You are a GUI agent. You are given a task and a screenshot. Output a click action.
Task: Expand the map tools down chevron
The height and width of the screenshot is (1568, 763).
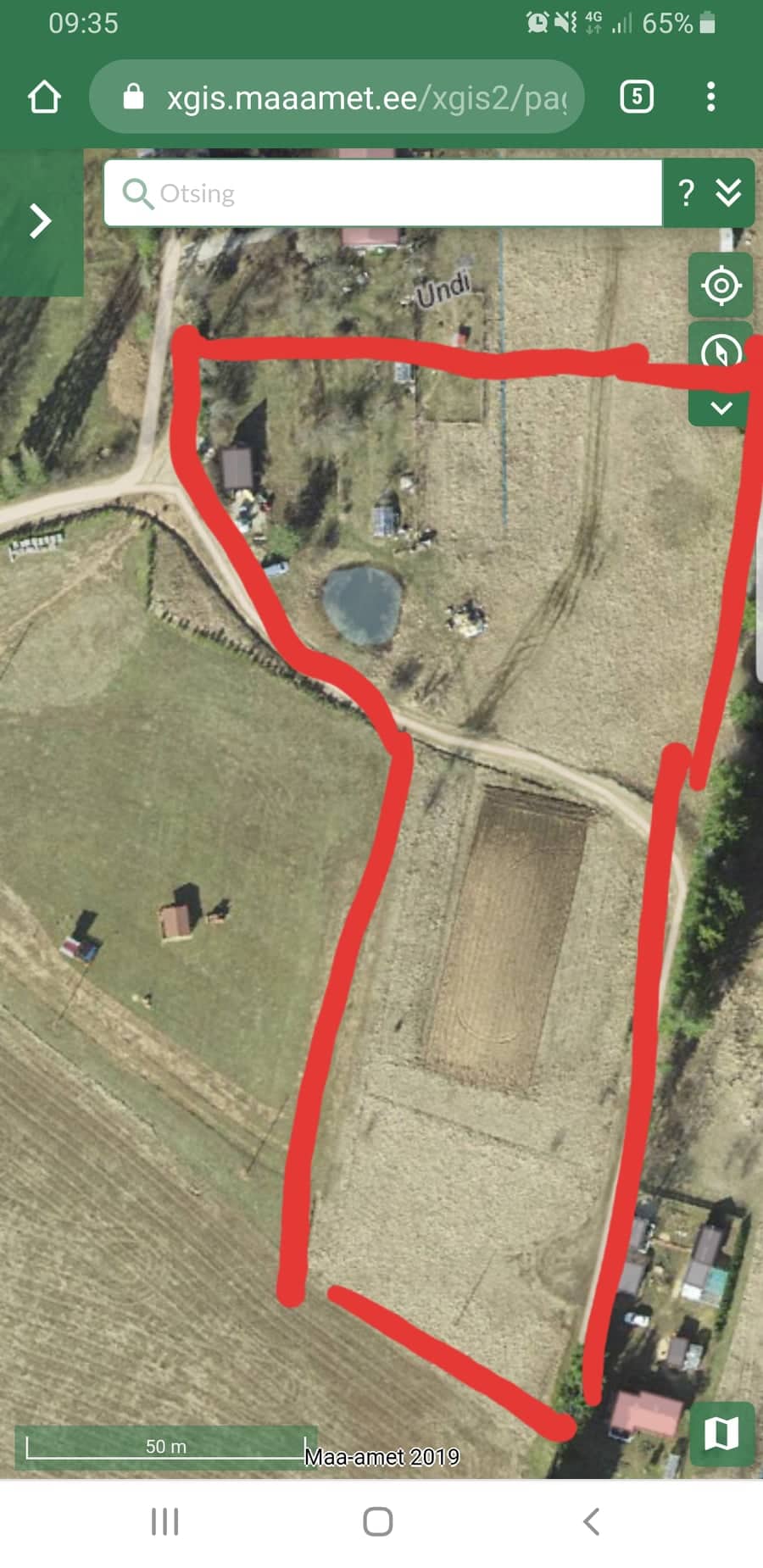coord(721,409)
